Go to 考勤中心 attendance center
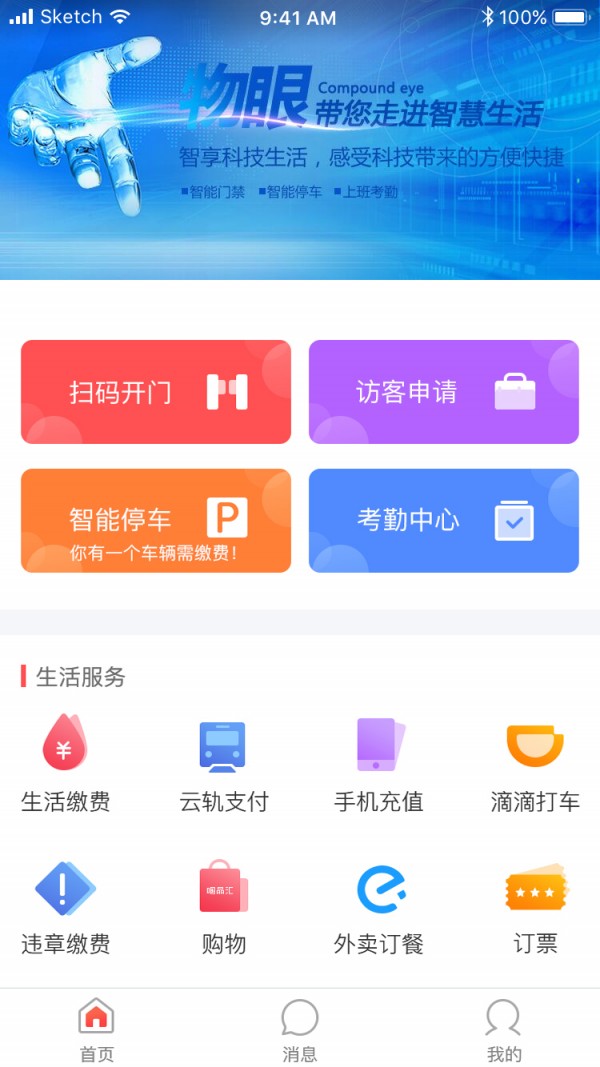Image resolution: width=600 pixels, height=1067 pixels. (x=443, y=520)
